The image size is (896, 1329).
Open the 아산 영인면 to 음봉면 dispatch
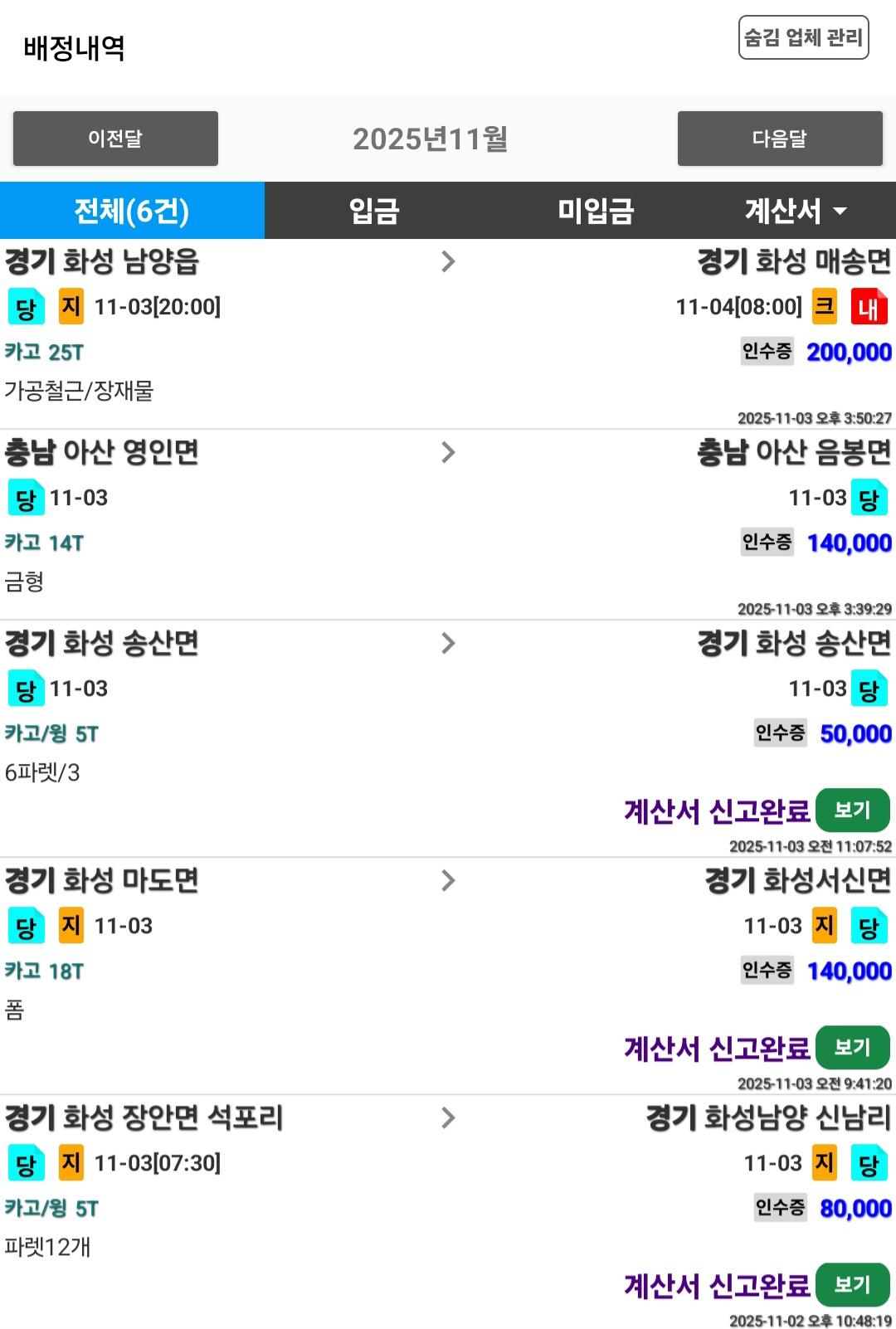click(448, 523)
